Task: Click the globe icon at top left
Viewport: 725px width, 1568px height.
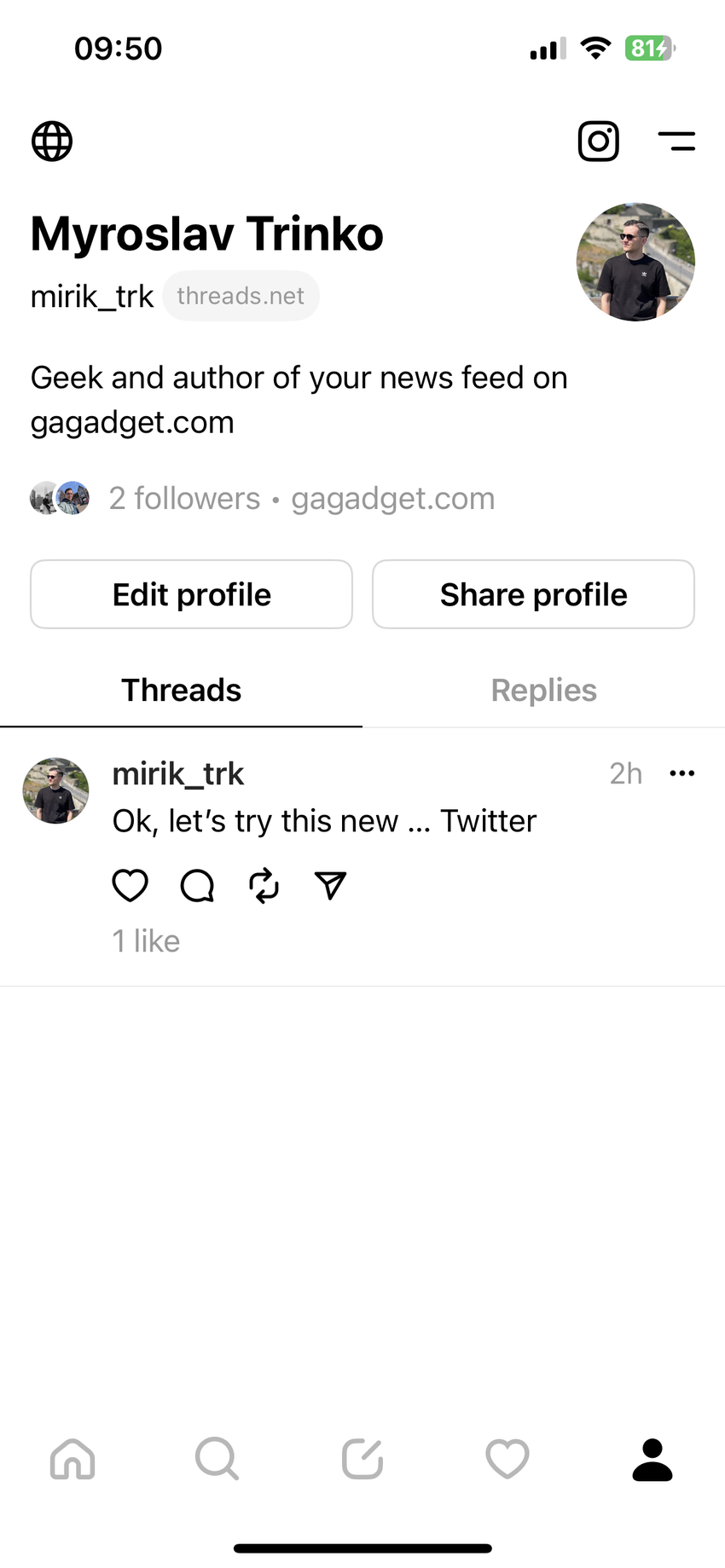Action: pyautogui.click(x=51, y=141)
